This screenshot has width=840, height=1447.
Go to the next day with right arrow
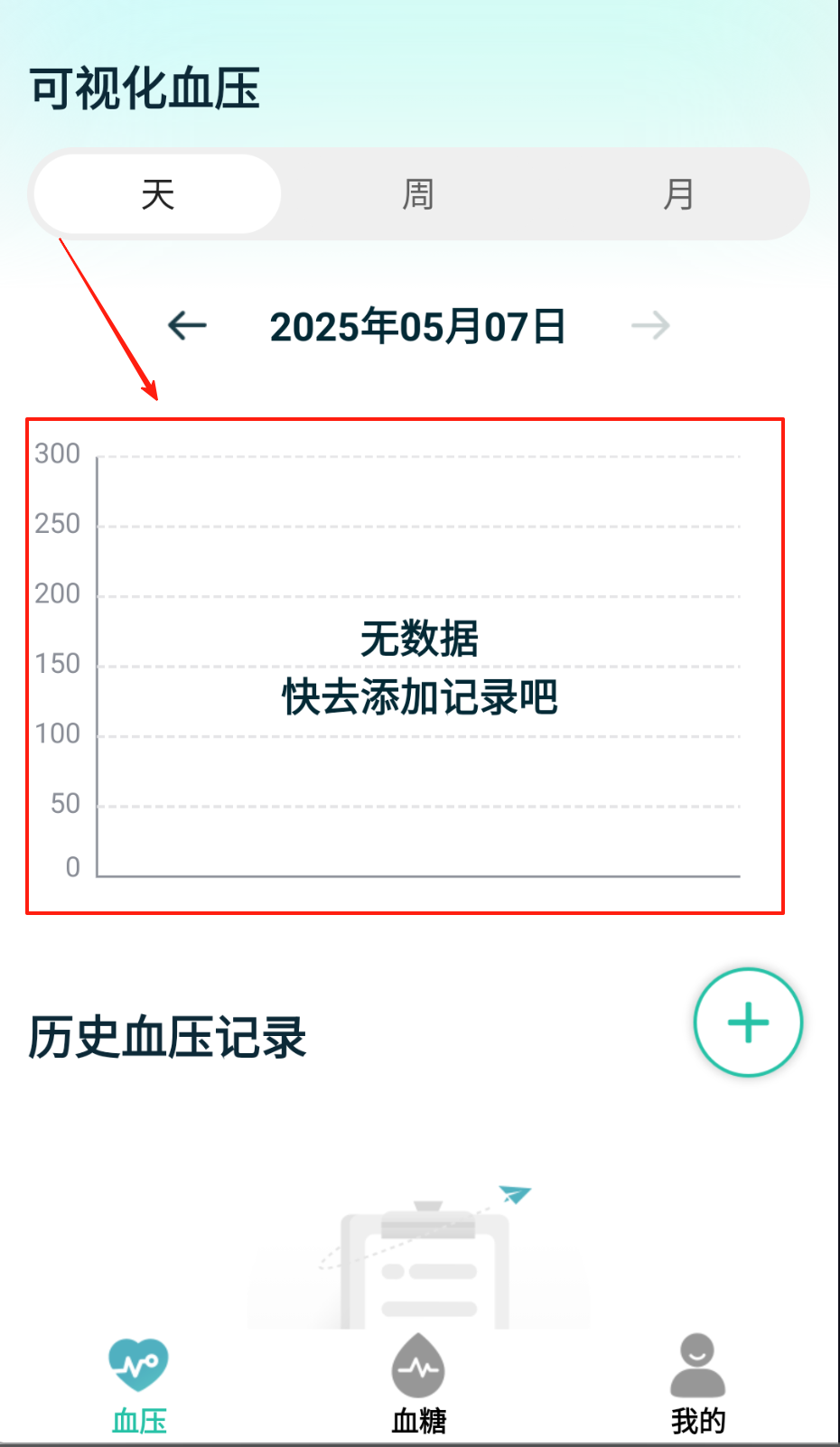click(x=650, y=325)
